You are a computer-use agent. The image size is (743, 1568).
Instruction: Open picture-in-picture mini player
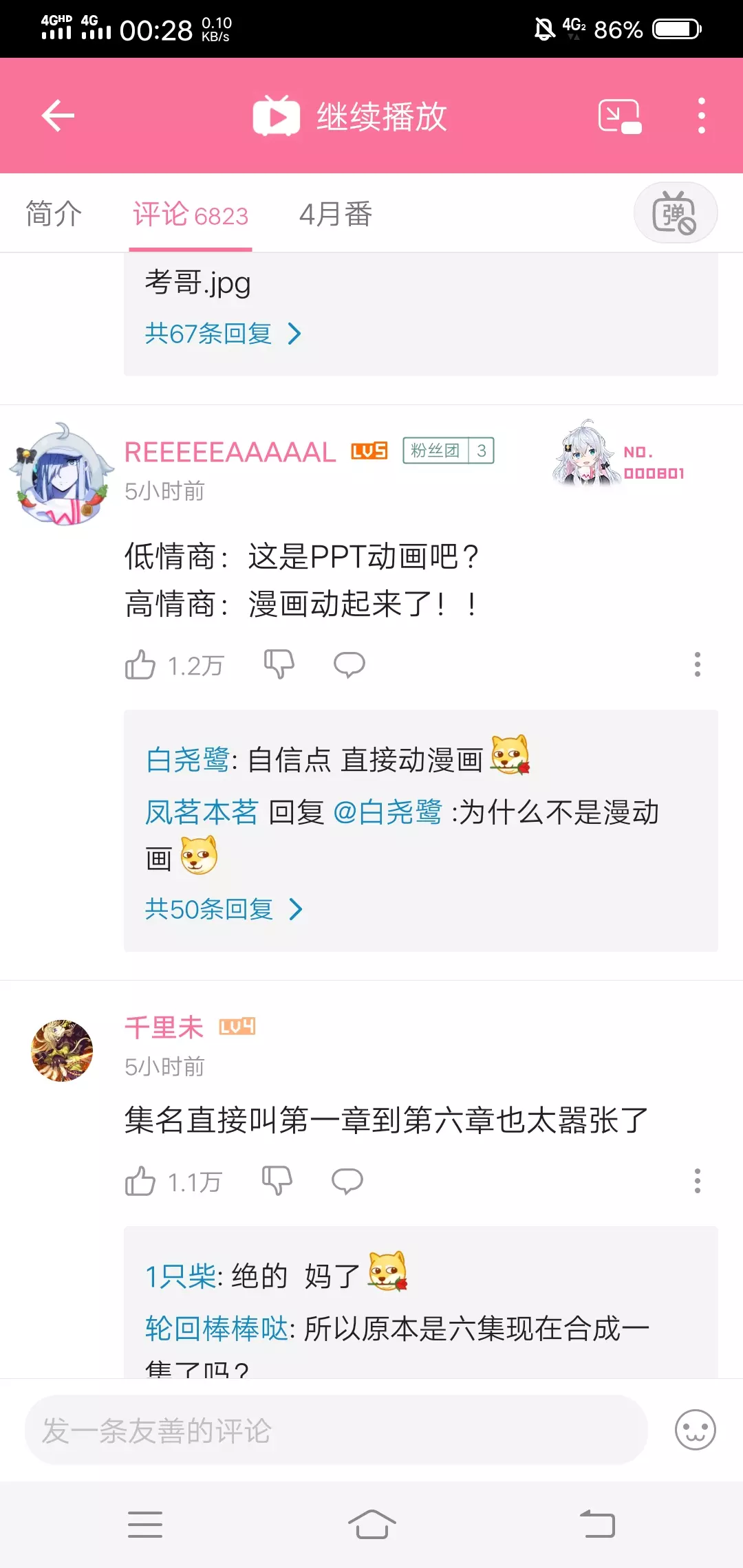[x=619, y=116]
